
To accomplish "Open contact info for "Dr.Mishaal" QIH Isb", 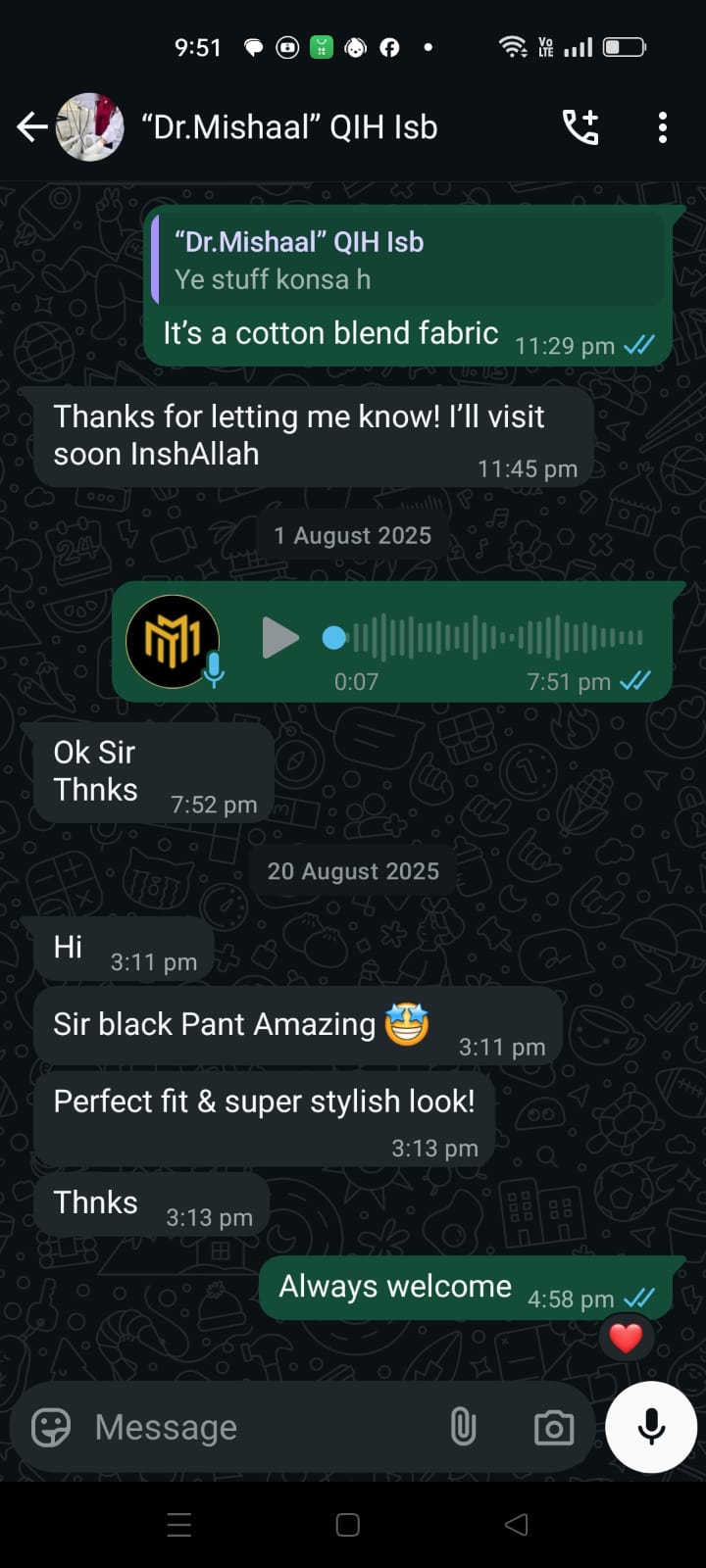I will coord(289,127).
